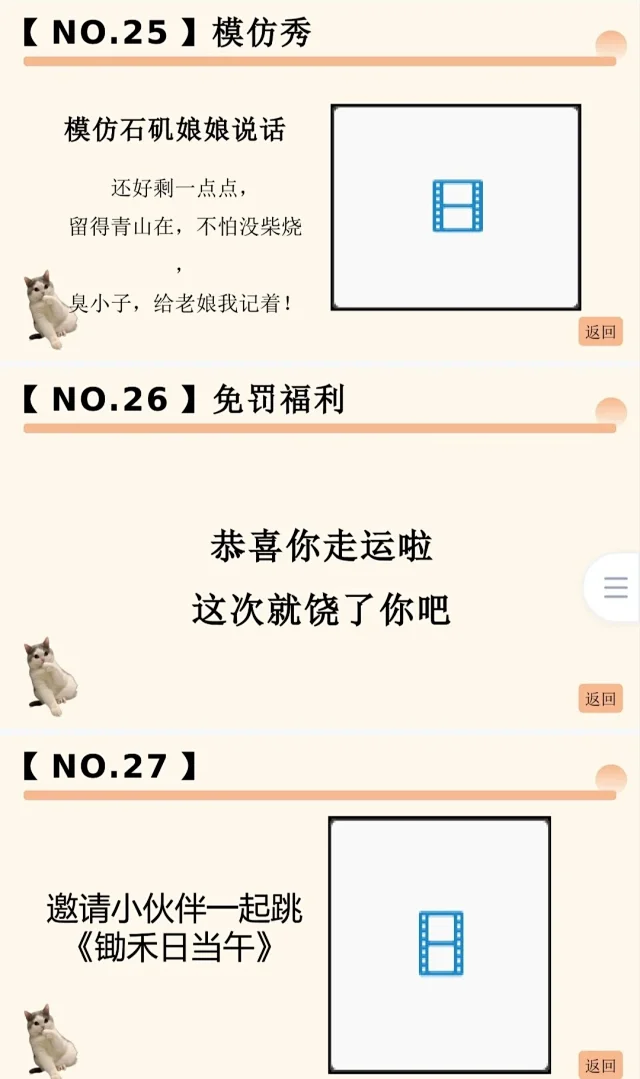Tap 返回 in the NO.25 模仿秀 card
The height and width of the screenshot is (1079, 640).
tap(600, 332)
